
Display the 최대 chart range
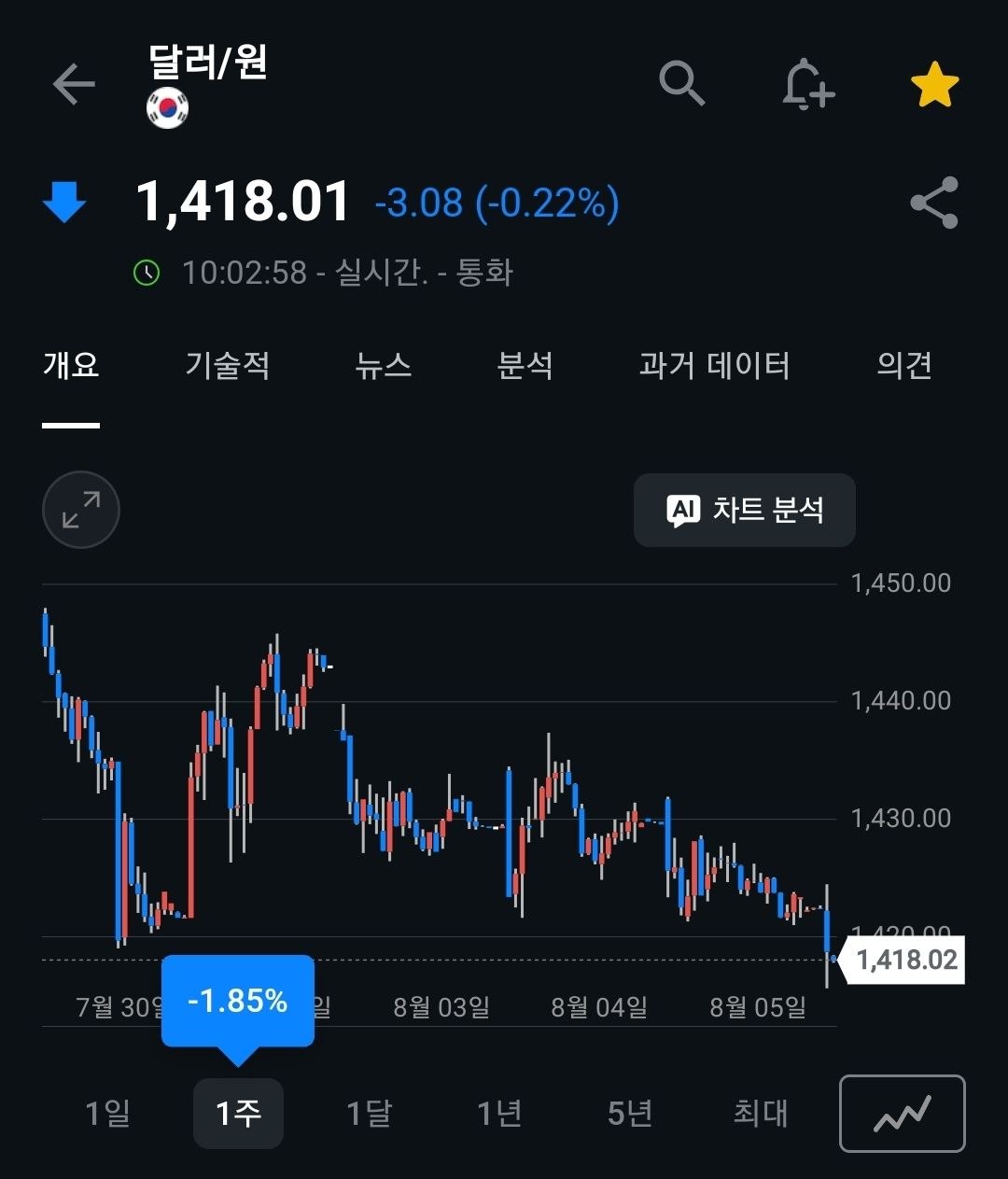[x=761, y=1113]
